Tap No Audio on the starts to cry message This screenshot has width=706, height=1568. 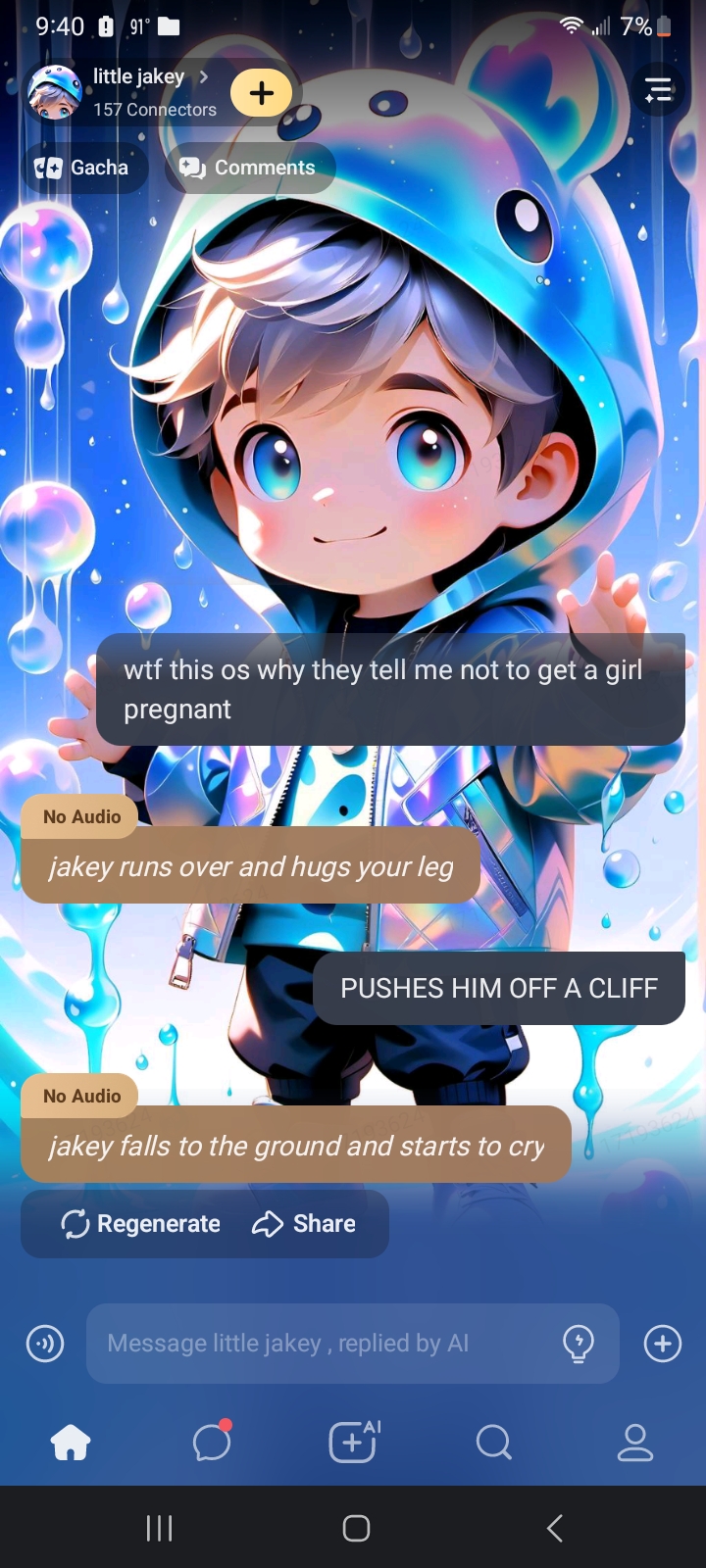81,1097
